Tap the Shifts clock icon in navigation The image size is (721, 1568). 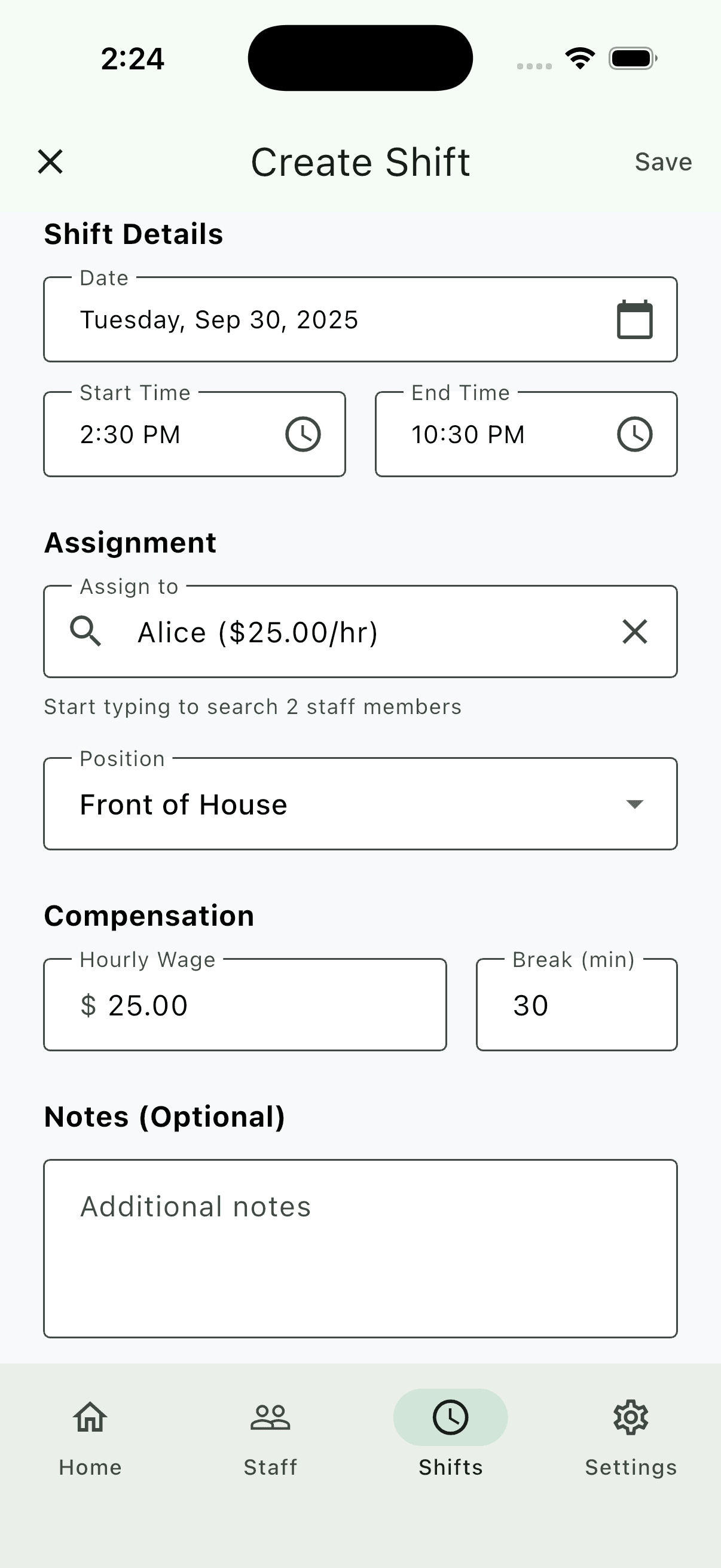click(x=450, y=1417)
